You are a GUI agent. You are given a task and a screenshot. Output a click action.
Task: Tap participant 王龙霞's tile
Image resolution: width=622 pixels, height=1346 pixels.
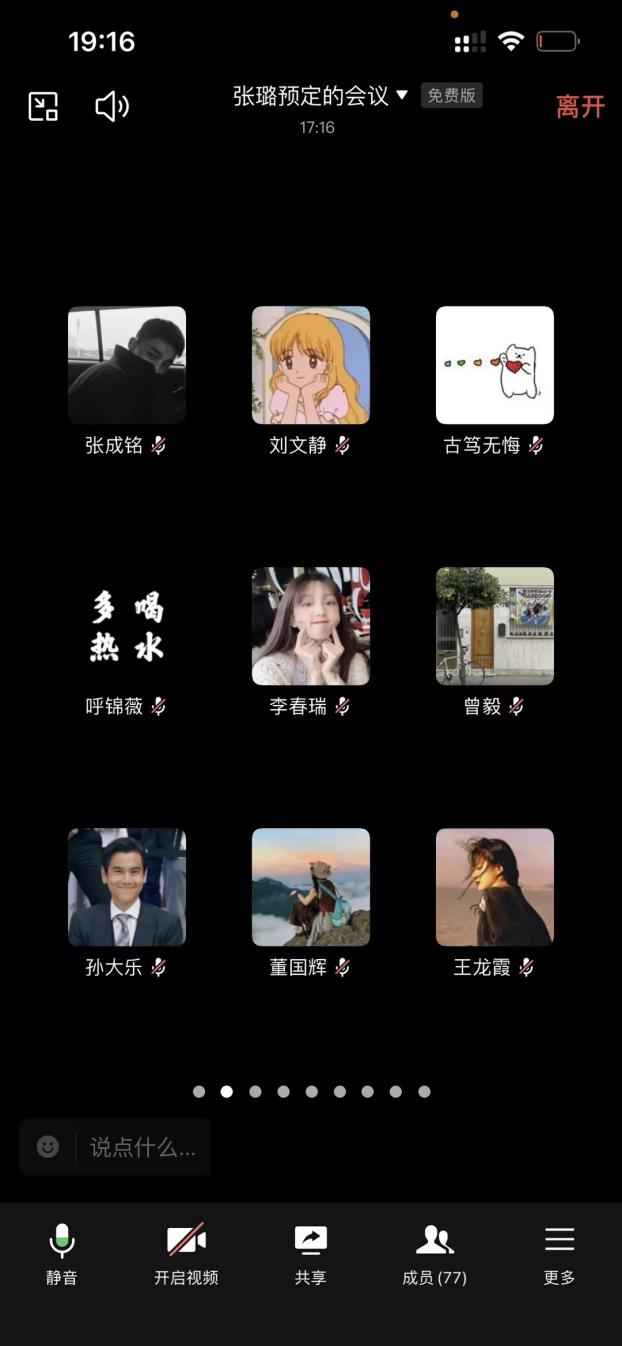click(495, 887)
